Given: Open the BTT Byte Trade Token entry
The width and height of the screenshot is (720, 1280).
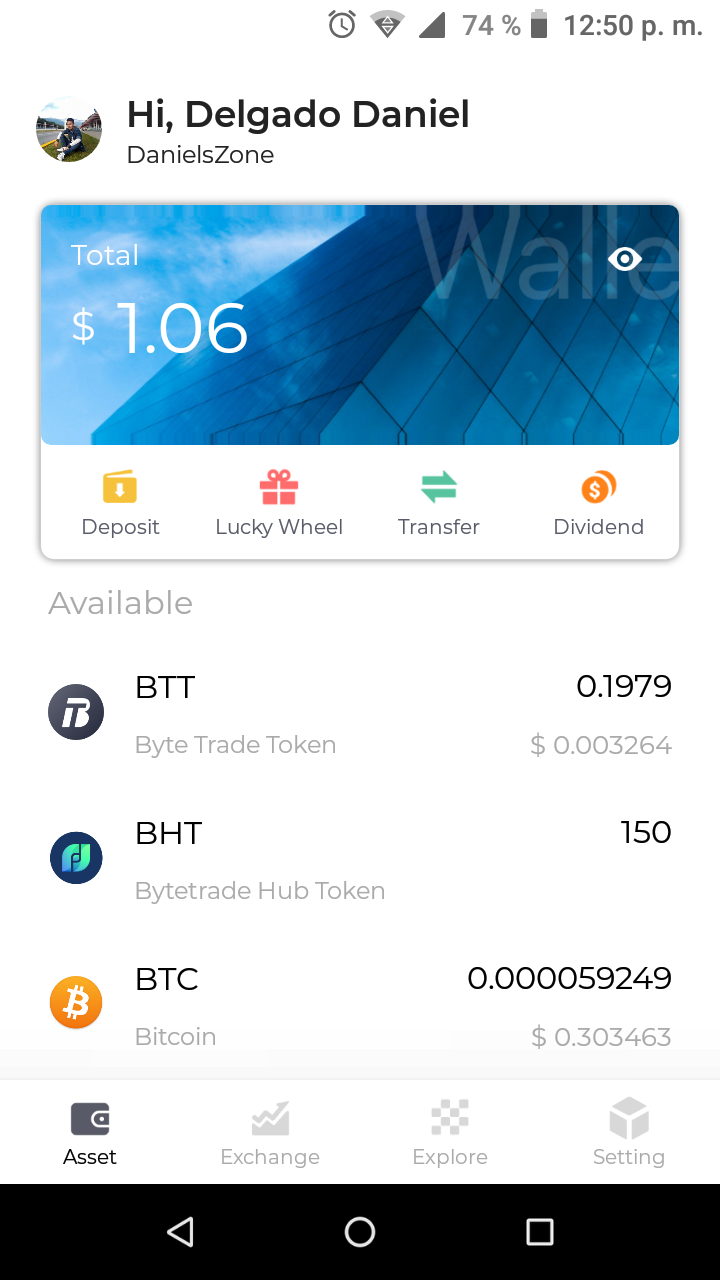Looking at the screenshot, I should point(360,711).
